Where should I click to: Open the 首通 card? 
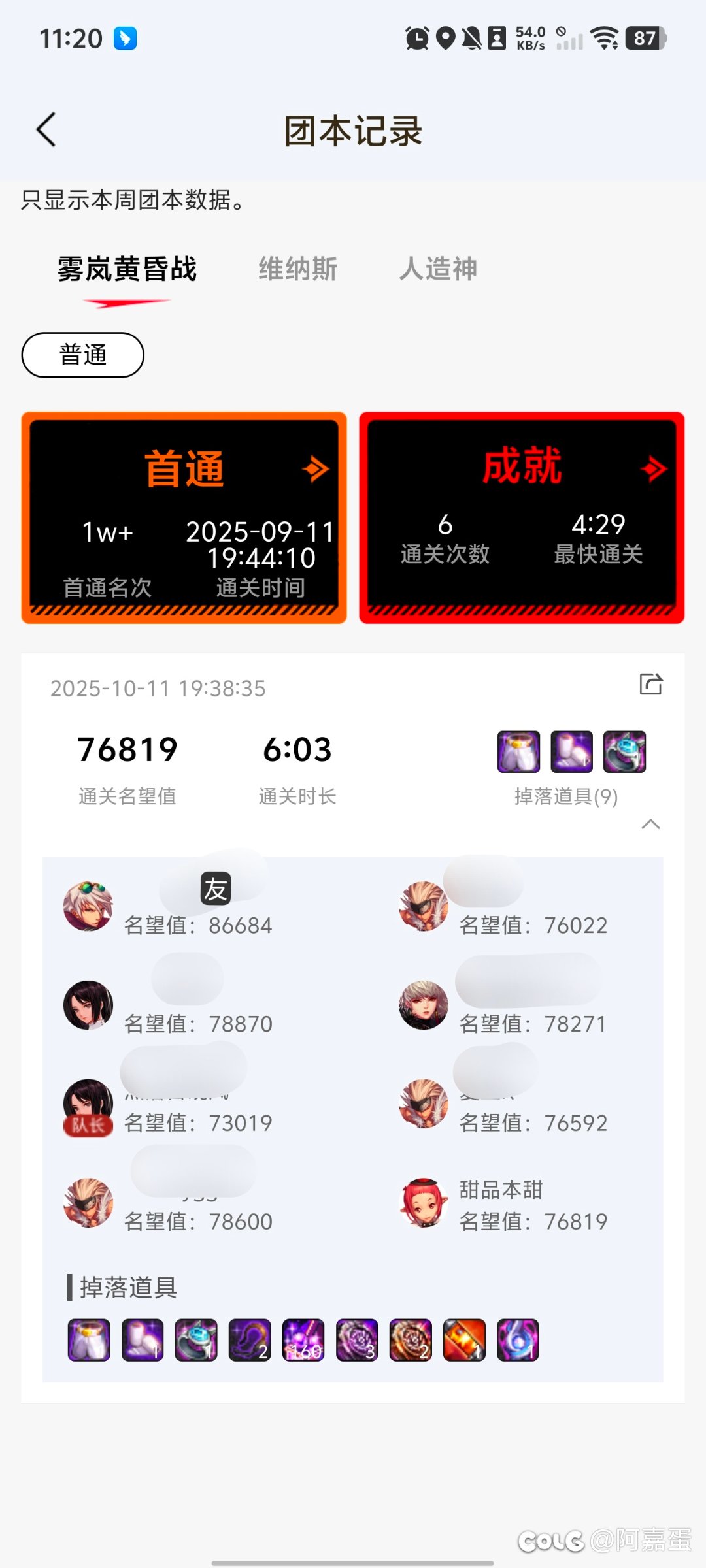(x=184, y=517)
